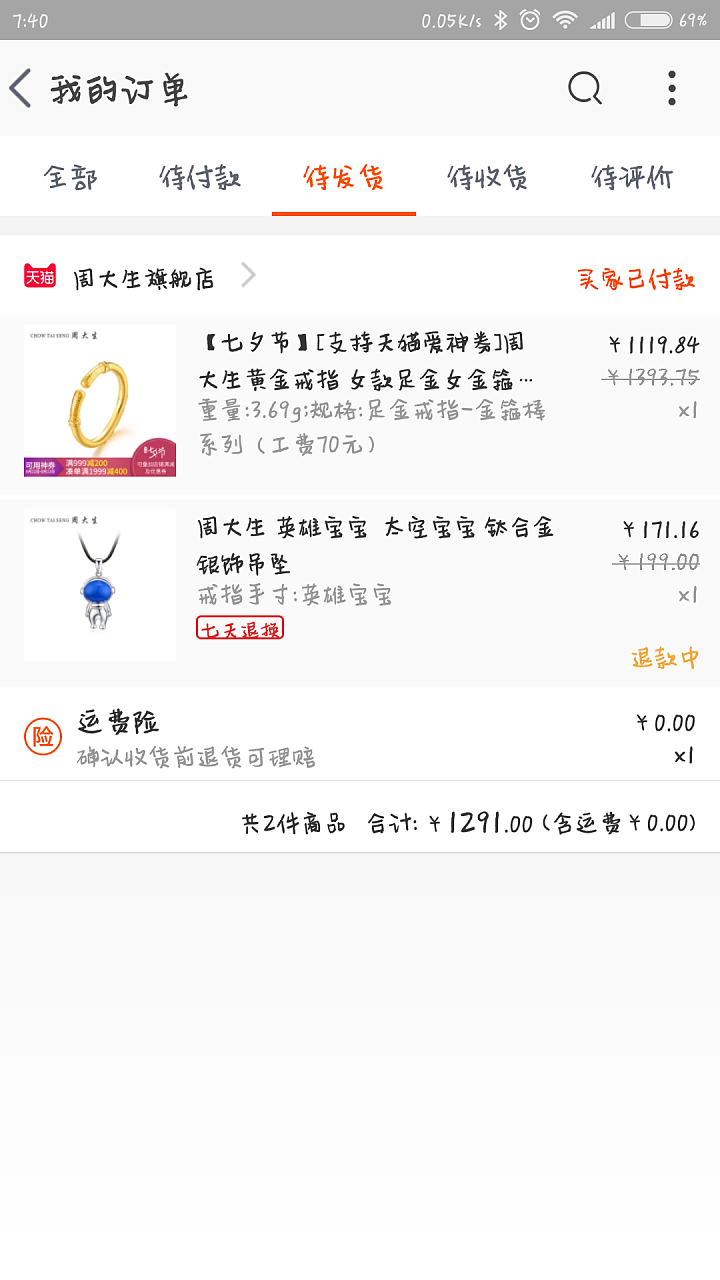720x1280 pixels.
Task: Open the order search icon
Action: coord(585,89)
